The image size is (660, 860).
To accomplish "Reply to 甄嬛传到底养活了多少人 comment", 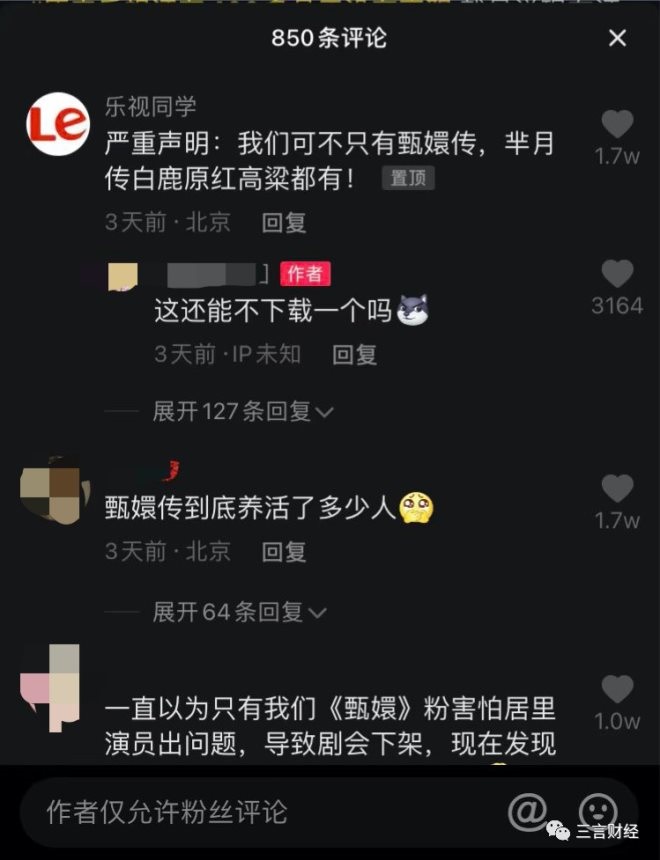I will pyautogui.click(x=284, y=551).
